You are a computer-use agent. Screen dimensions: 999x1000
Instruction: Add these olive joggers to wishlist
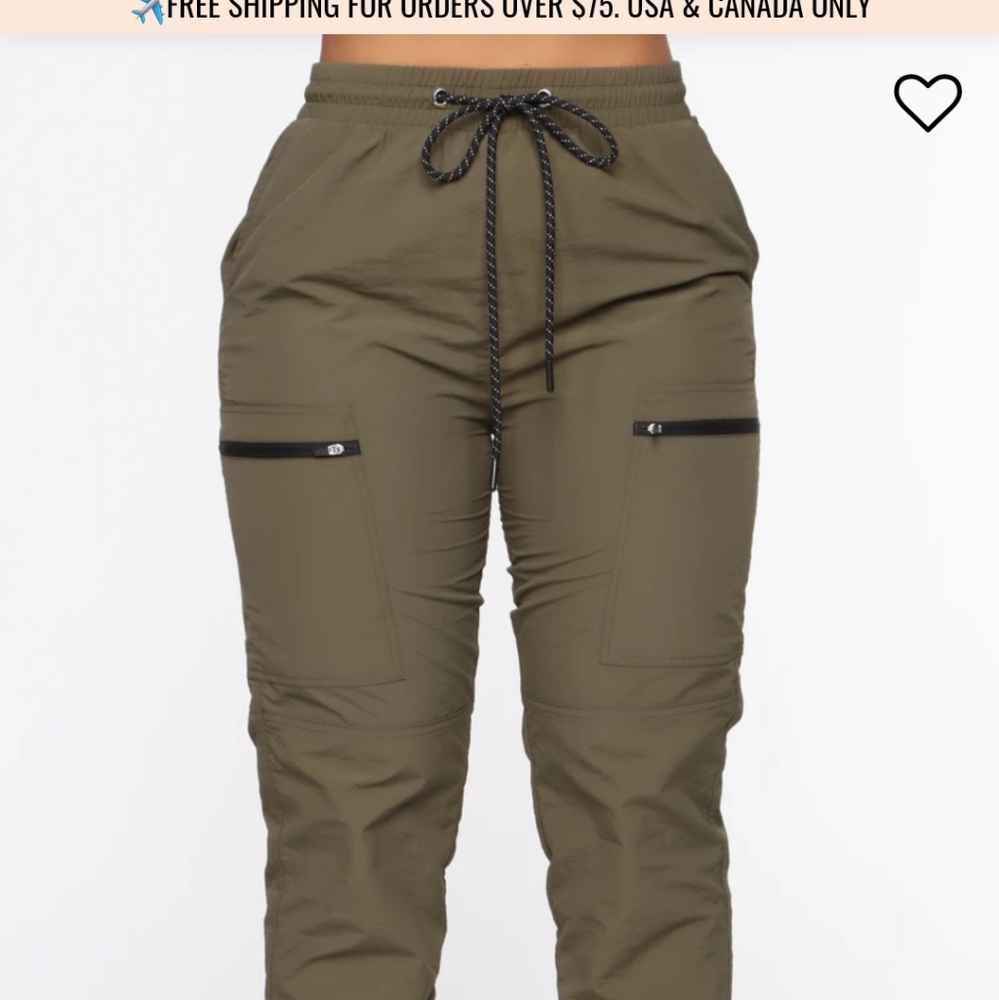[x=927, y=102]
